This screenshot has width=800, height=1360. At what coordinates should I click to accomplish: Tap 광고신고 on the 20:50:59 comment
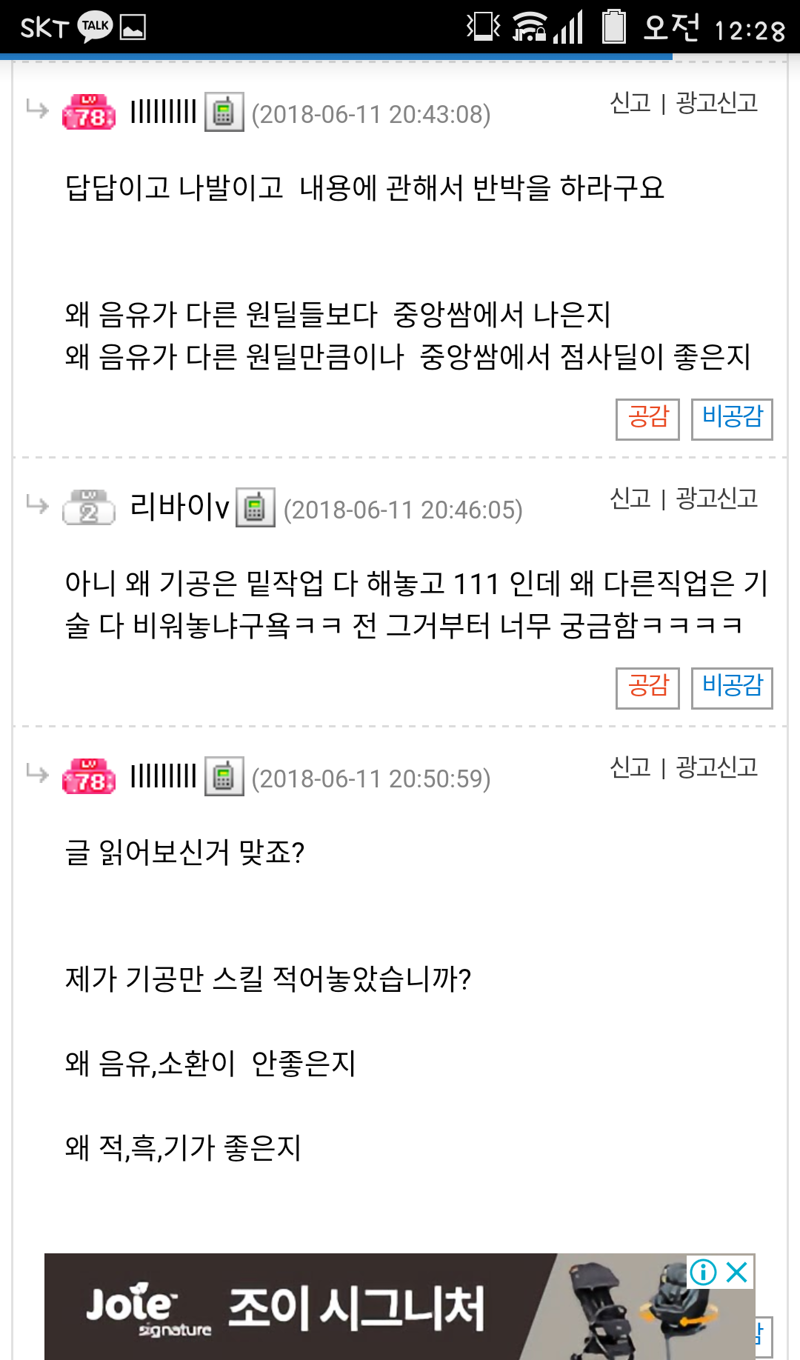716,767
